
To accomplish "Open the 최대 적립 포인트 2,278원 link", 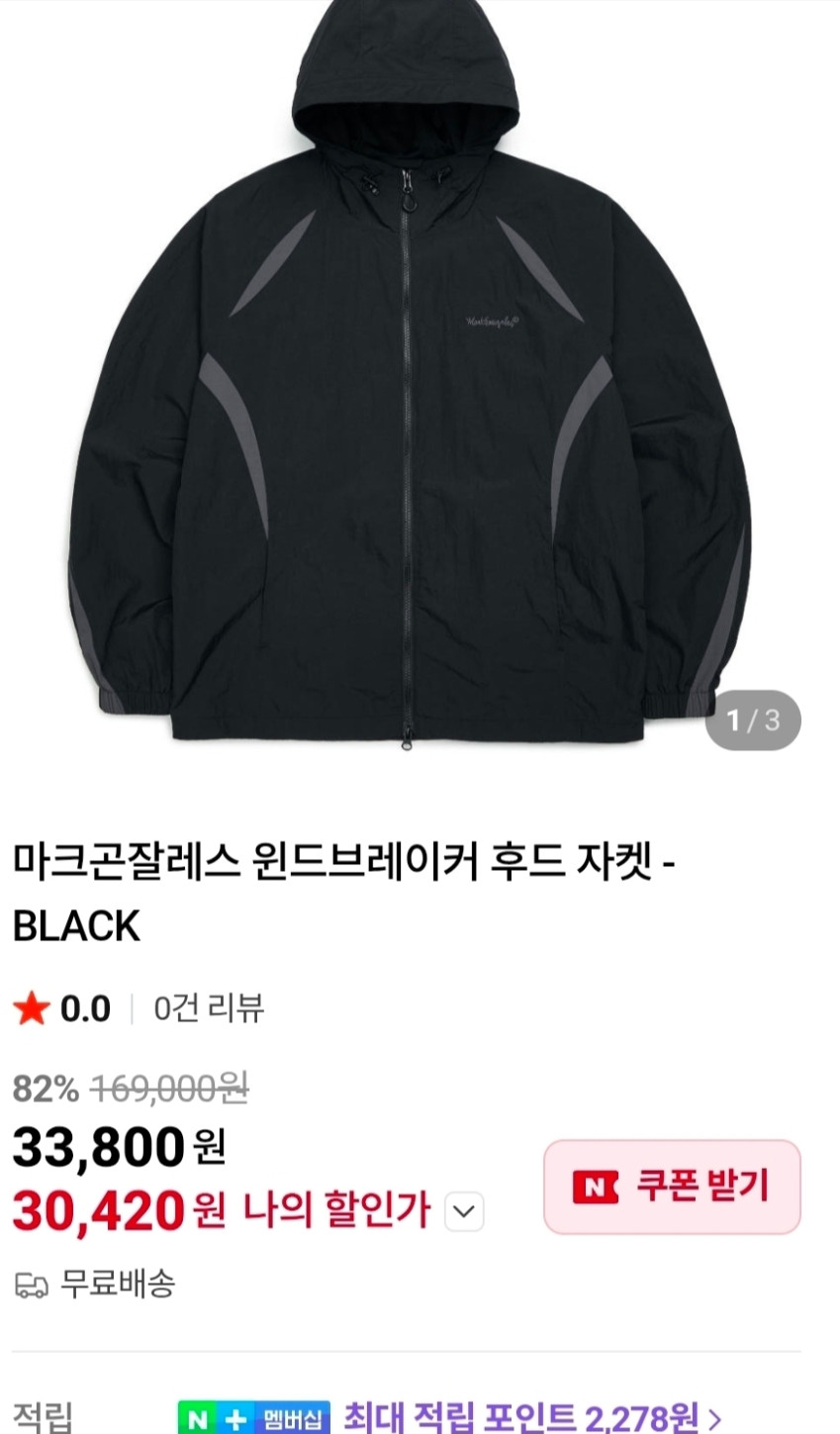I will [x=531, y=1417].
